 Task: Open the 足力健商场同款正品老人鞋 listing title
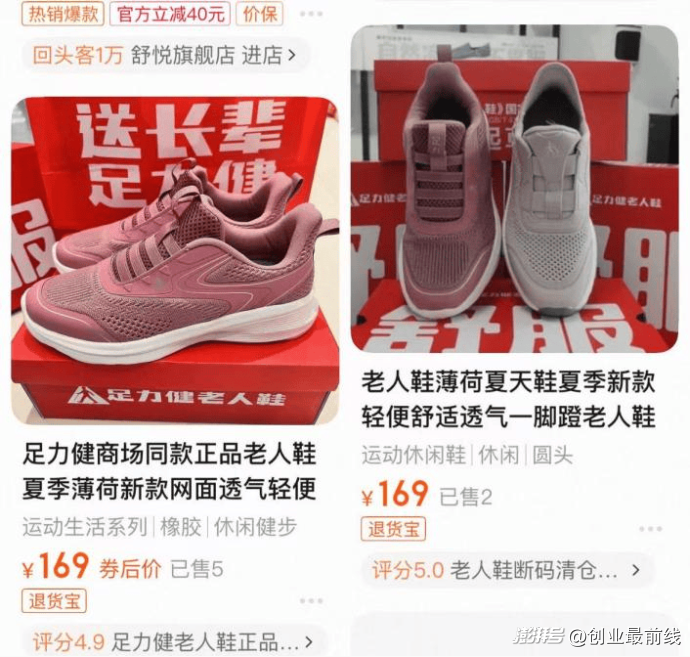(170, 473)
